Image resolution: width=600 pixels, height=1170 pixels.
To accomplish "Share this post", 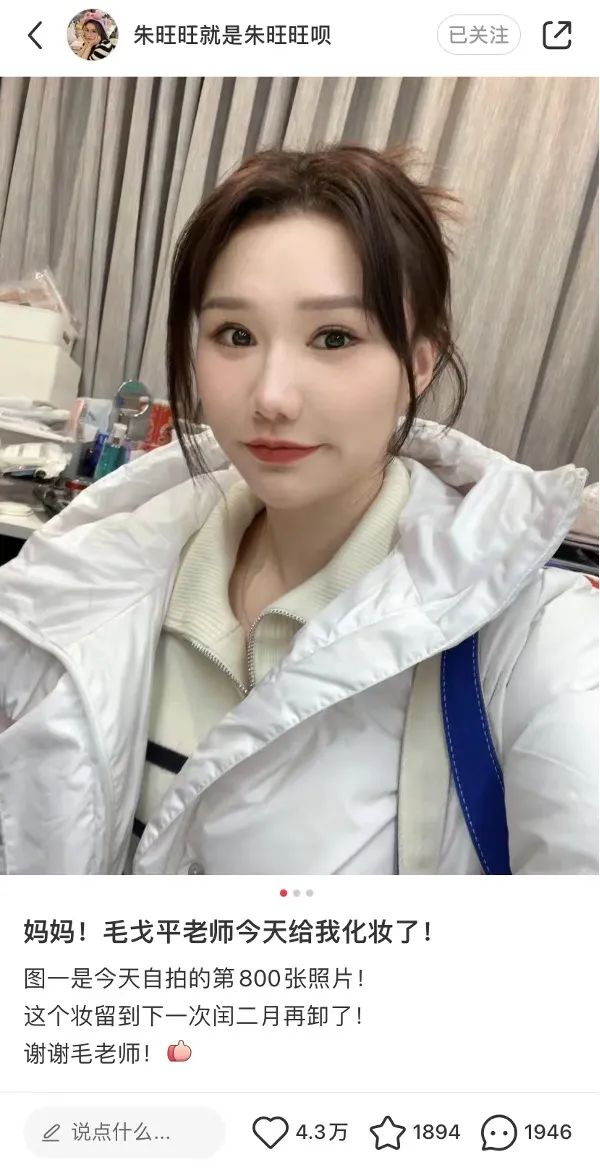I will [x=556, y=35].
